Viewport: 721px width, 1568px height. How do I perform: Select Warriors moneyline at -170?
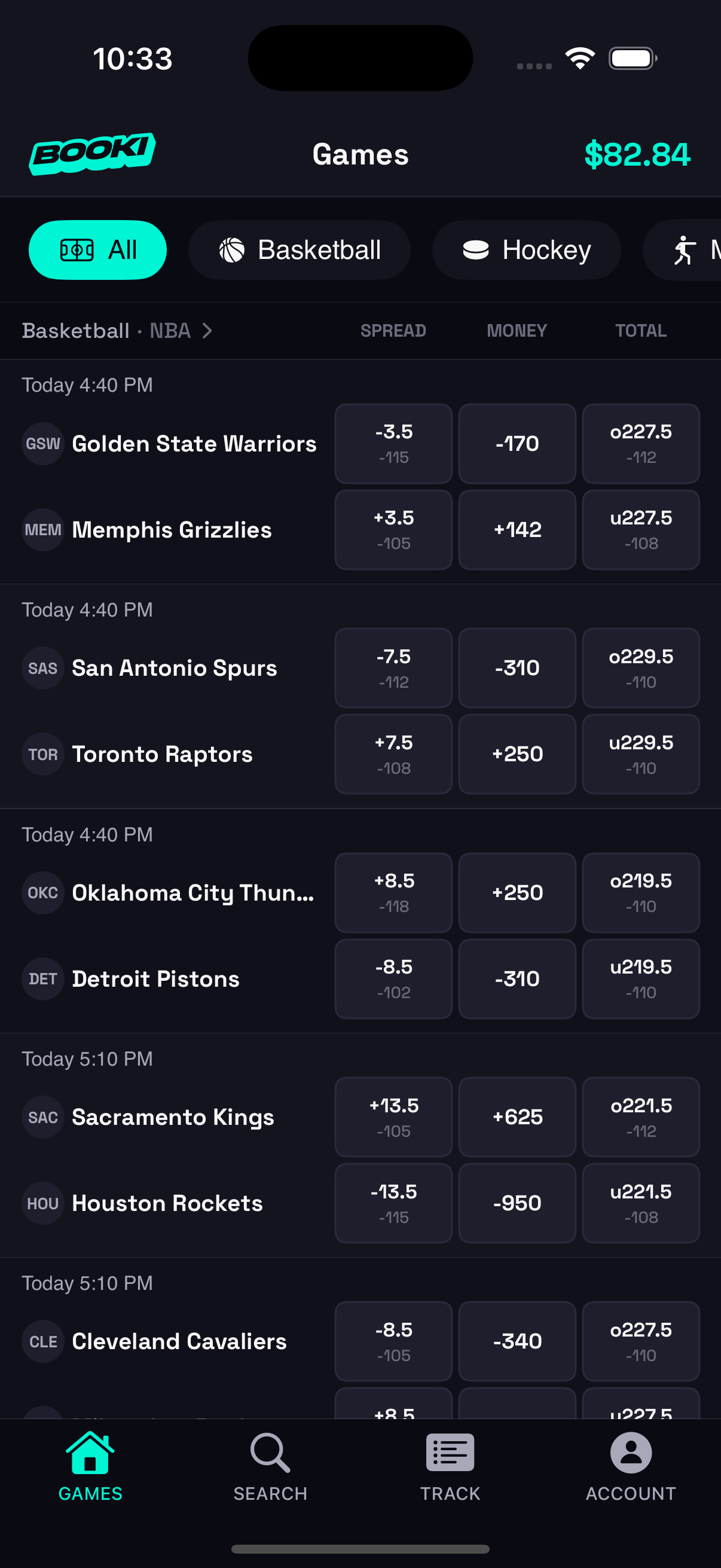pos(517,443)
